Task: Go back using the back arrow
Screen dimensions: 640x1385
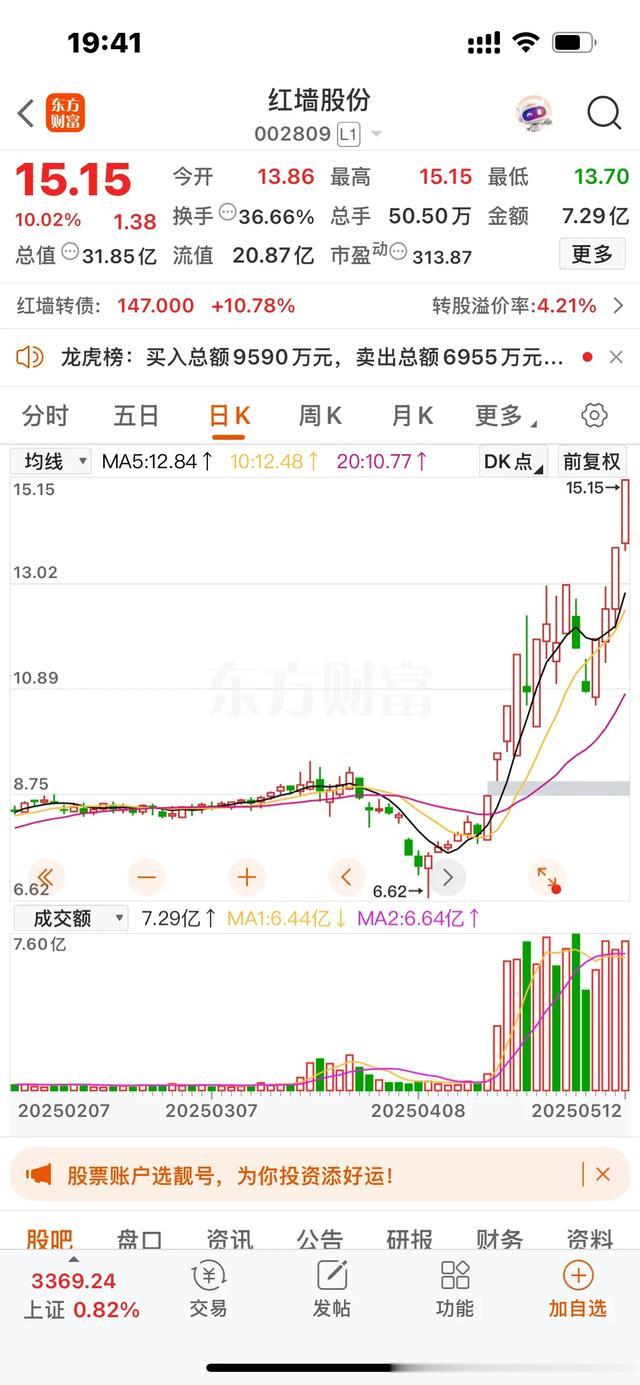Action: click(x=26, y=113)
